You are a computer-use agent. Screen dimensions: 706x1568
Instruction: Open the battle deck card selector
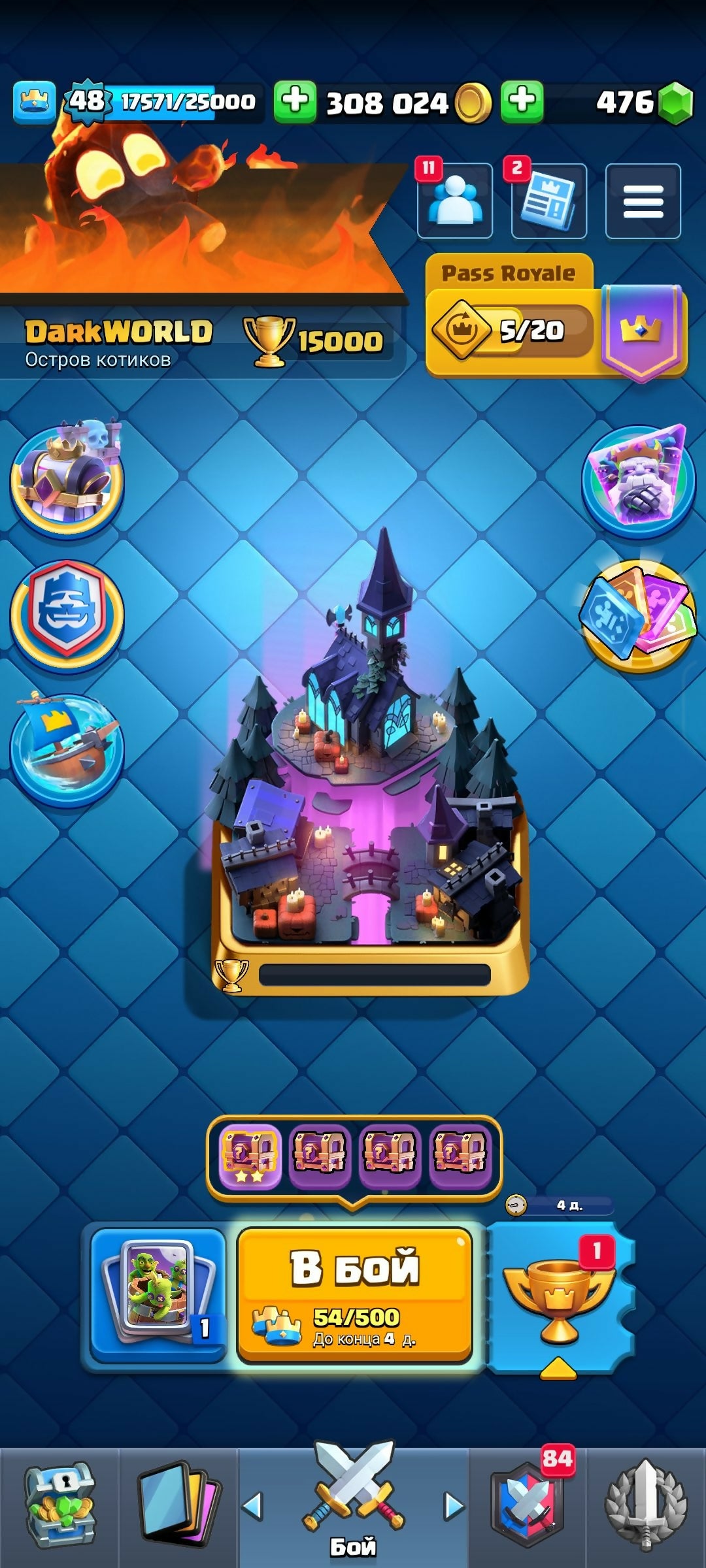pos(159,1295)
